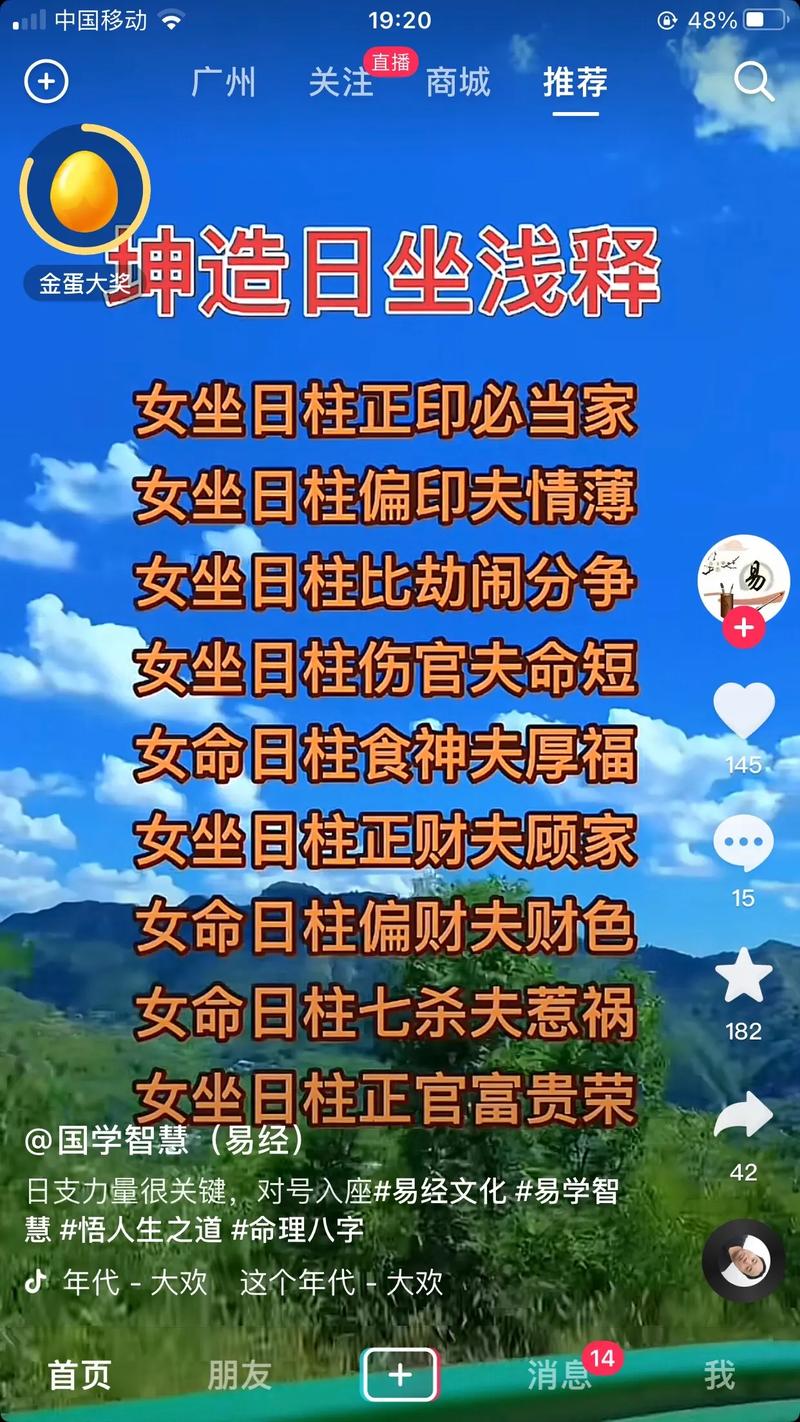Create a new post with center plus

click(400, 1375)
